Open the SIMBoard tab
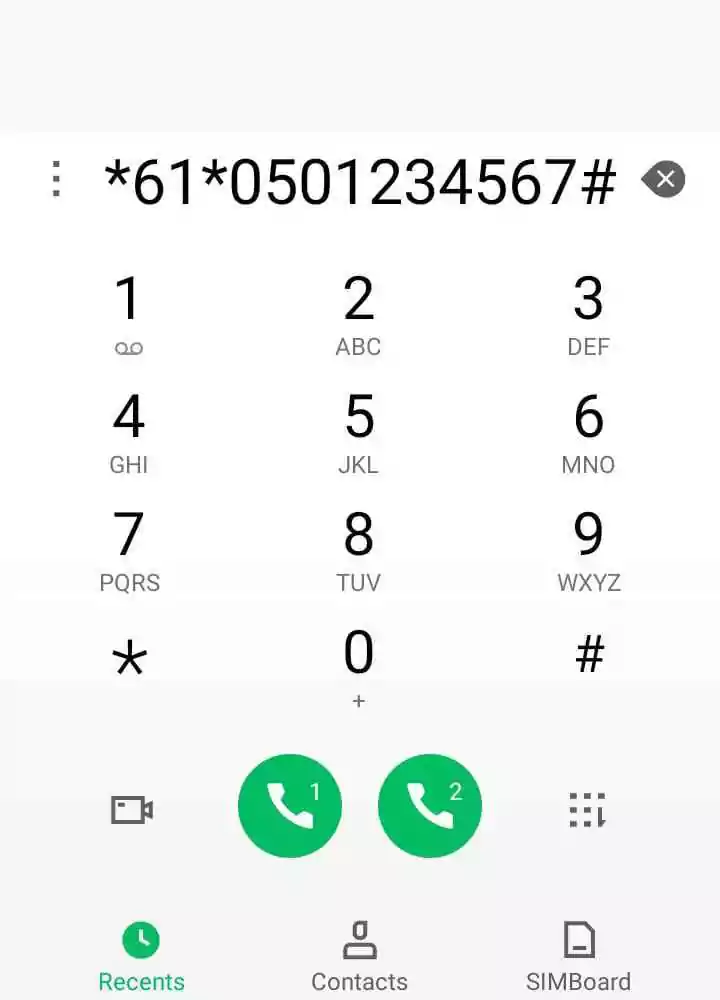 [578, 955]
